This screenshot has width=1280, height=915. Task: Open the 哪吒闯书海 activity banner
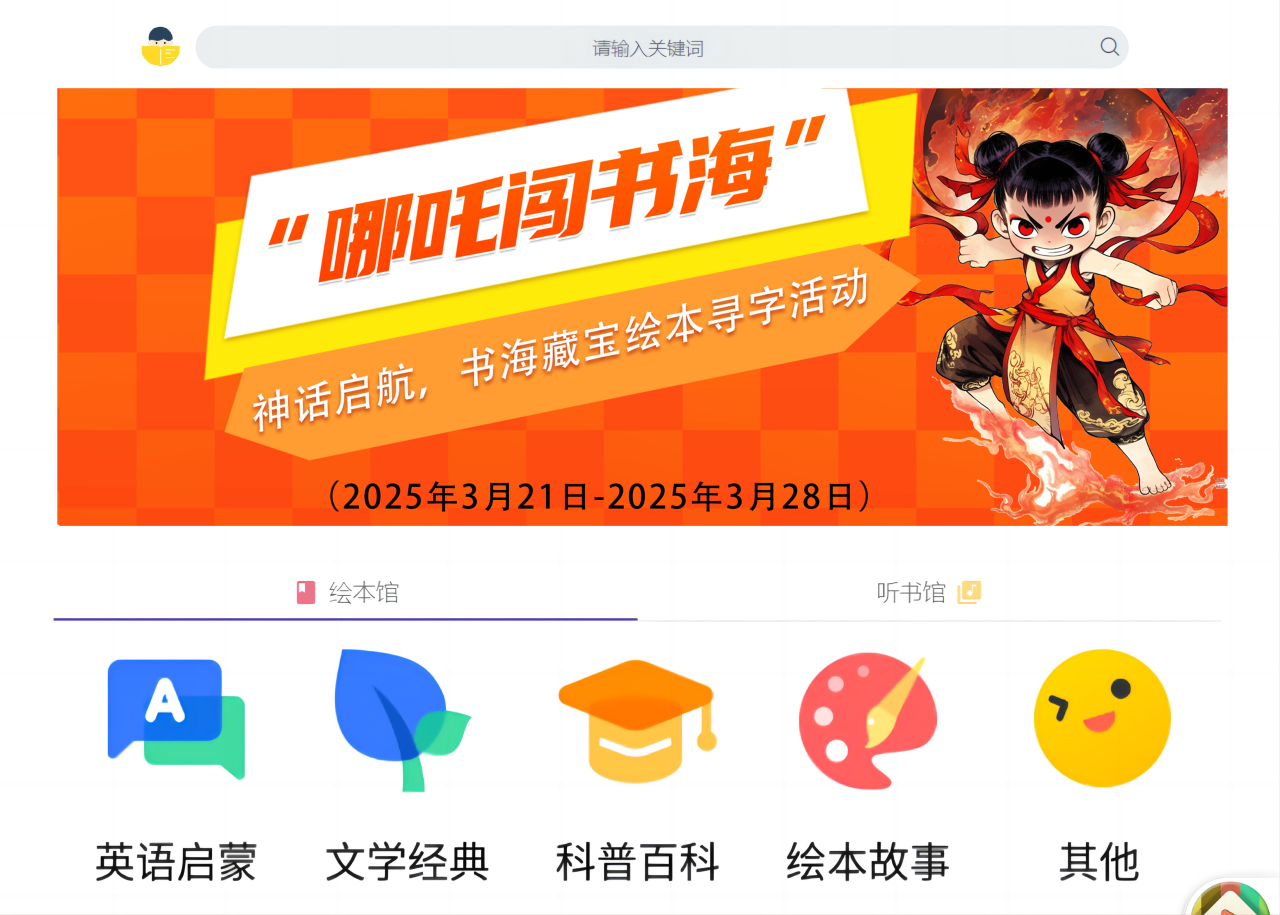tap(642, 306)
